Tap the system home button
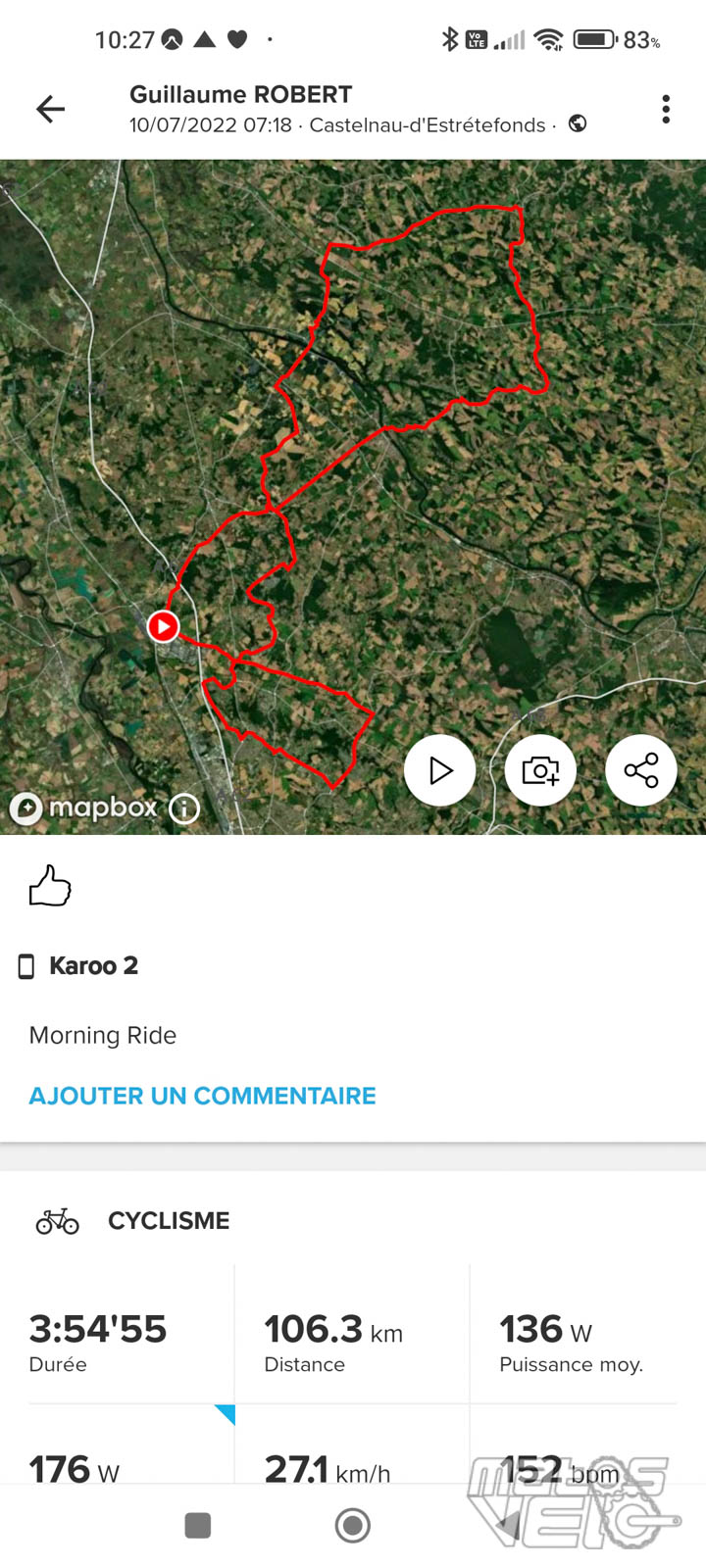This screenshot has height=1568, width=706. (x=353, y=1526)
